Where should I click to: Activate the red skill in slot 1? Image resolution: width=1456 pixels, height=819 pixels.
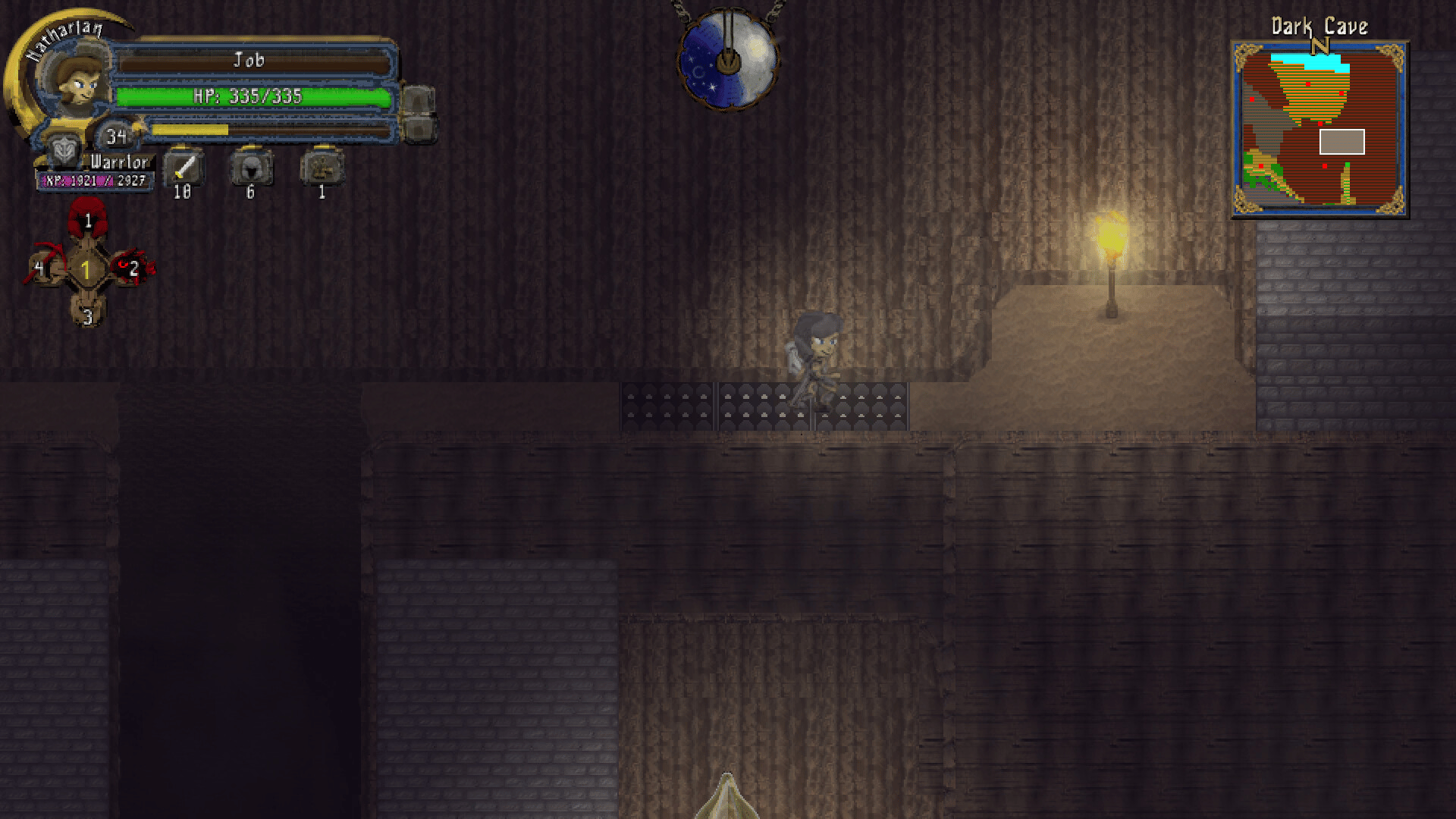tap(88, 219)
